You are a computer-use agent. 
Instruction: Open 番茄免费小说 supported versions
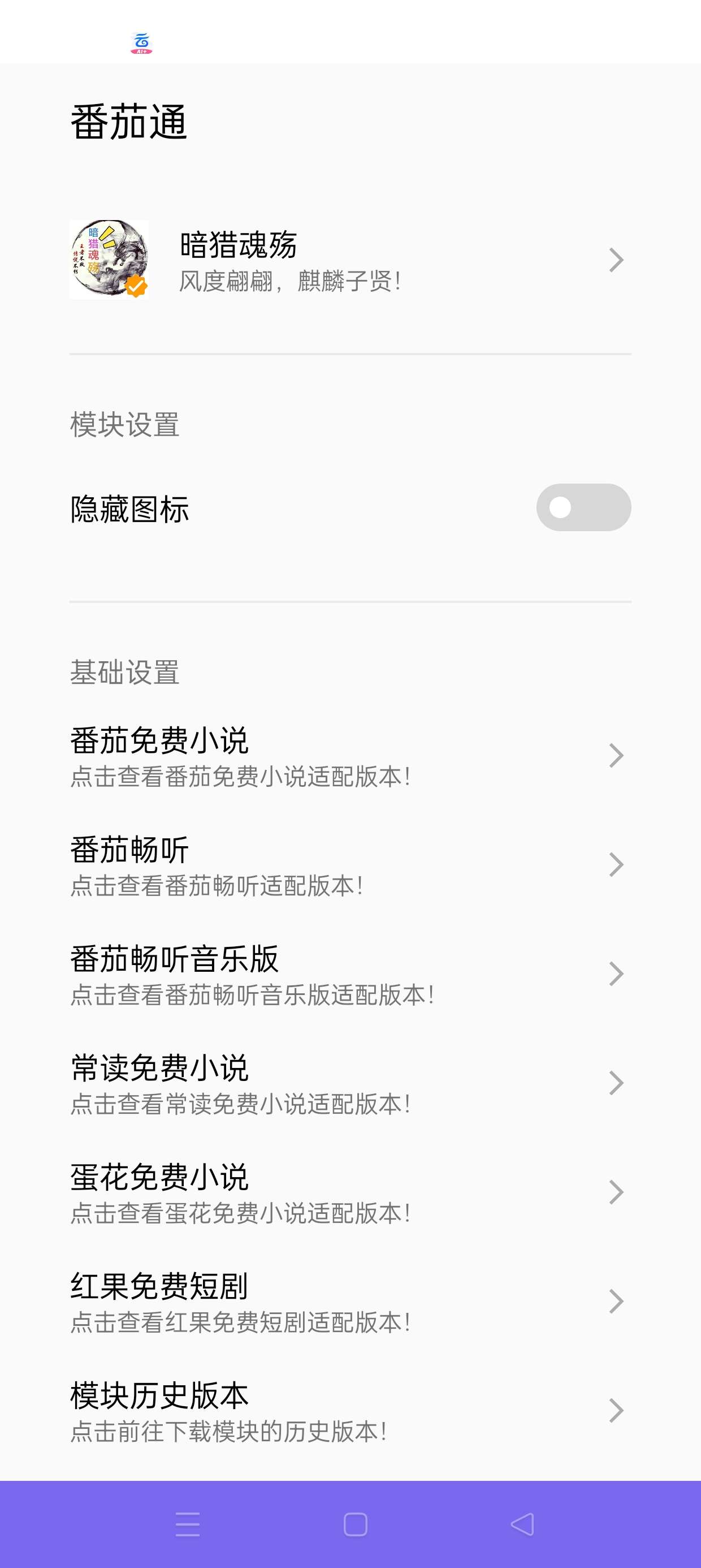tap(350, 756)
